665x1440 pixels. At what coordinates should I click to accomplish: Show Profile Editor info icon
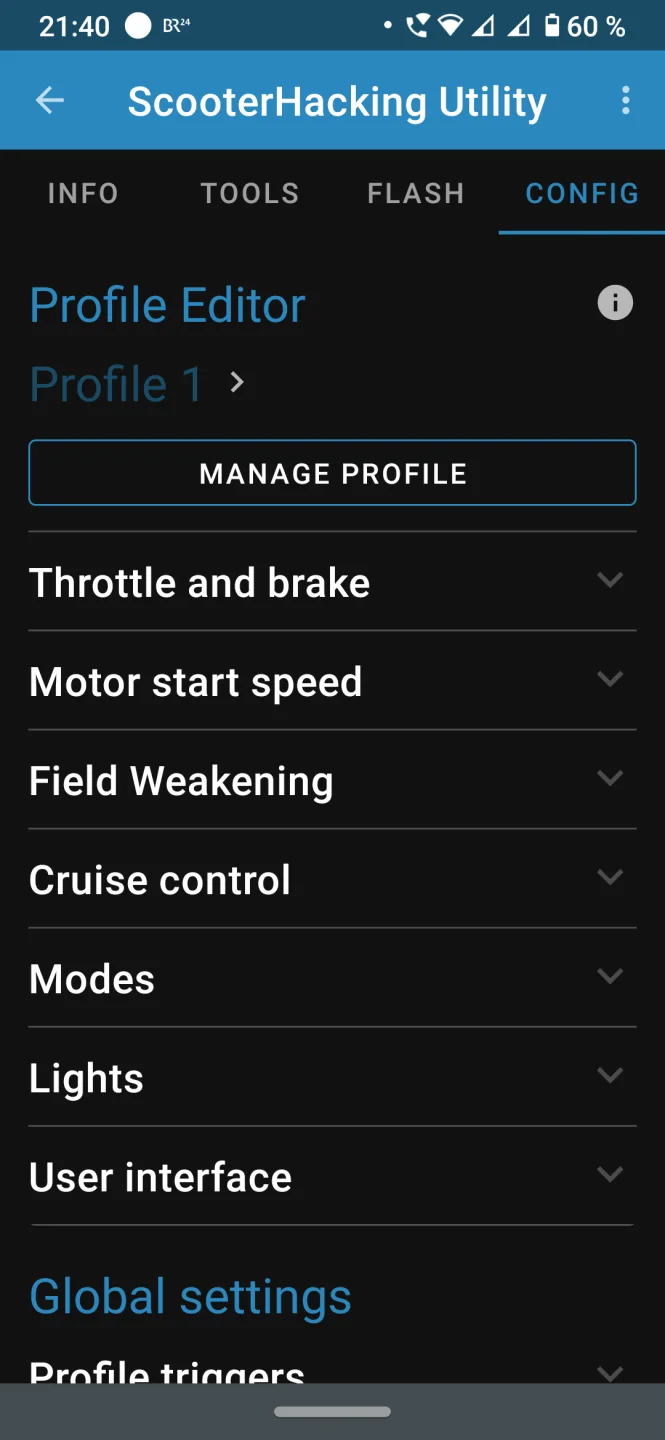pos(615,302)
